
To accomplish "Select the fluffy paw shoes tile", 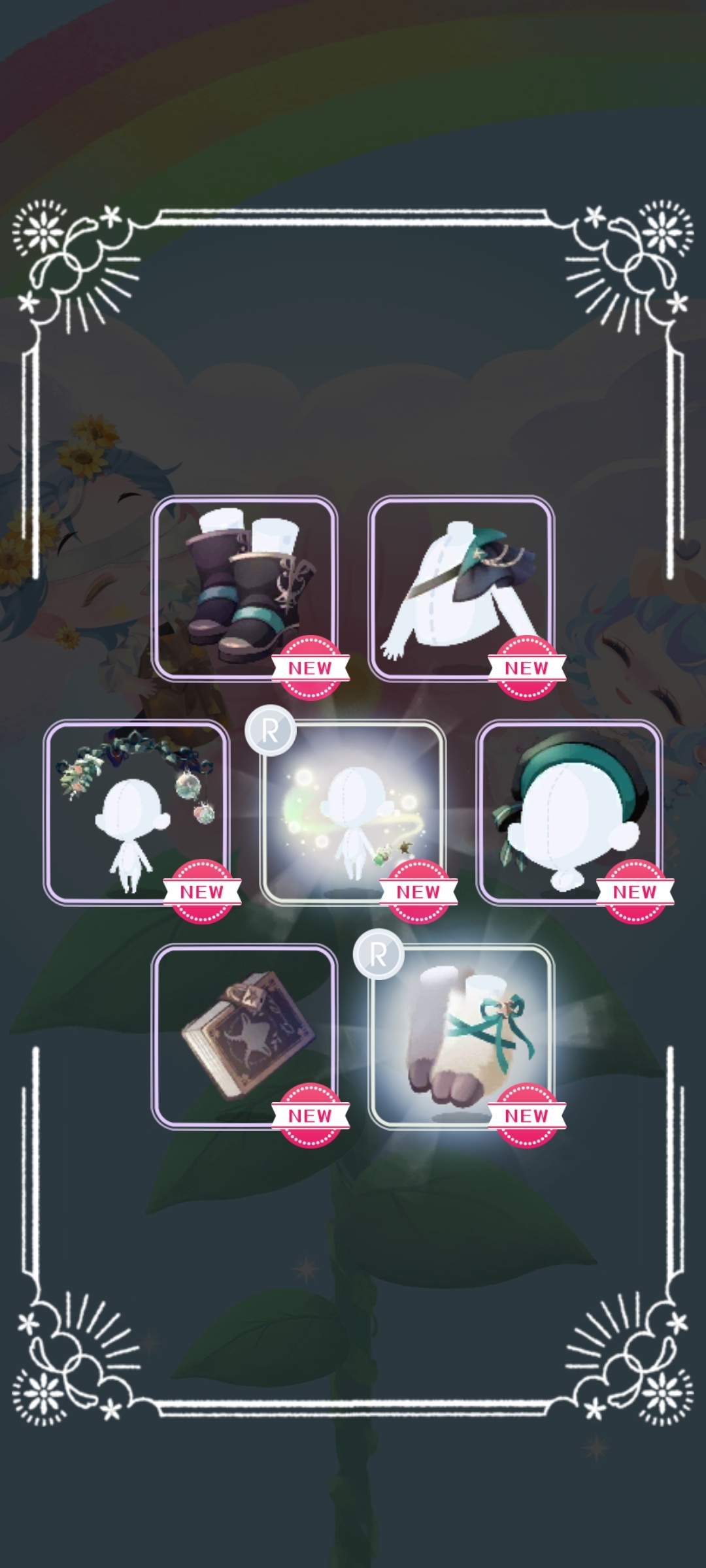I will [461, 1036].
